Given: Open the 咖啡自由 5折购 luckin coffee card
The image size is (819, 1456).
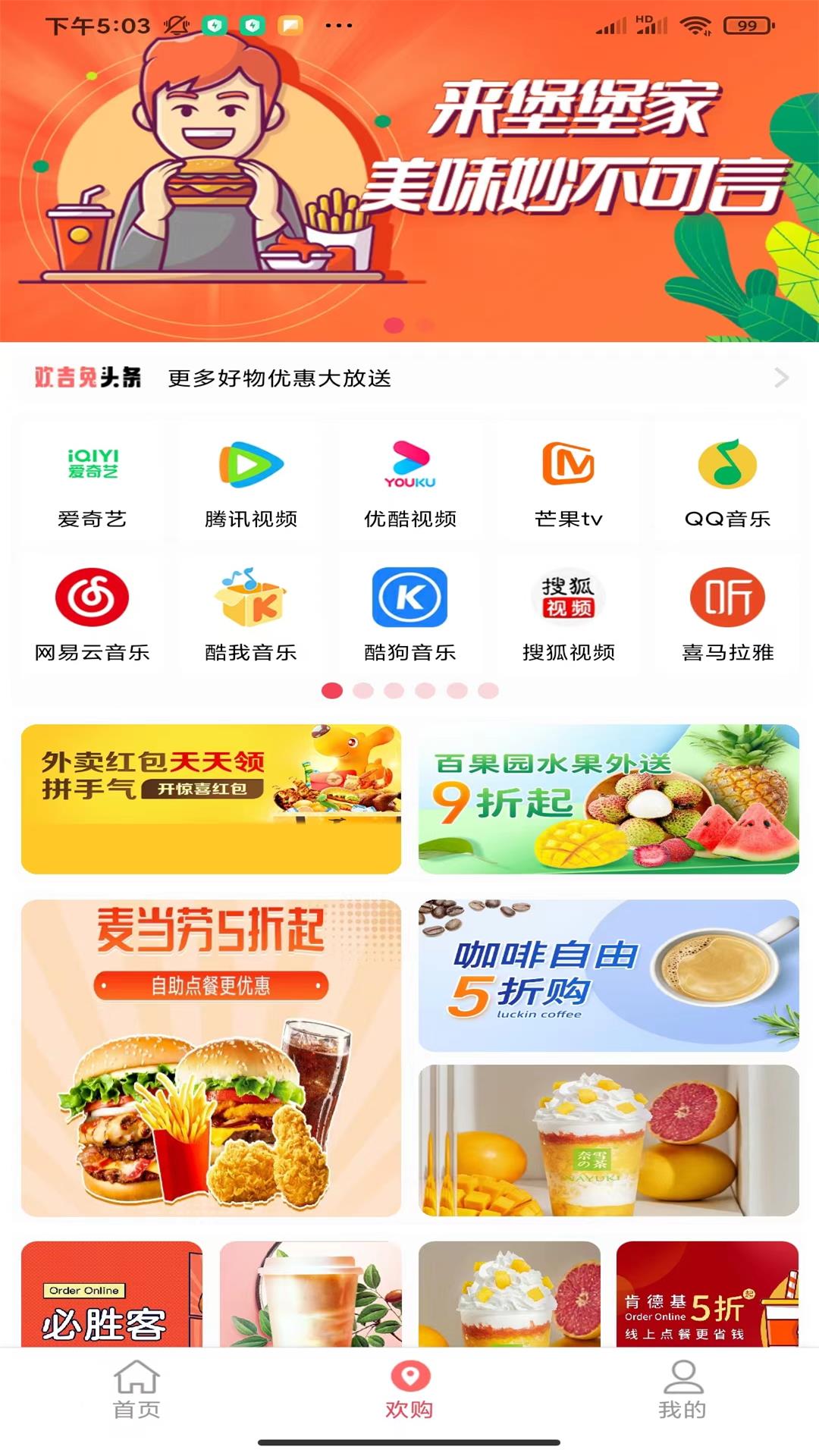Looking at the screenshot, I should [x=608, y=975].
